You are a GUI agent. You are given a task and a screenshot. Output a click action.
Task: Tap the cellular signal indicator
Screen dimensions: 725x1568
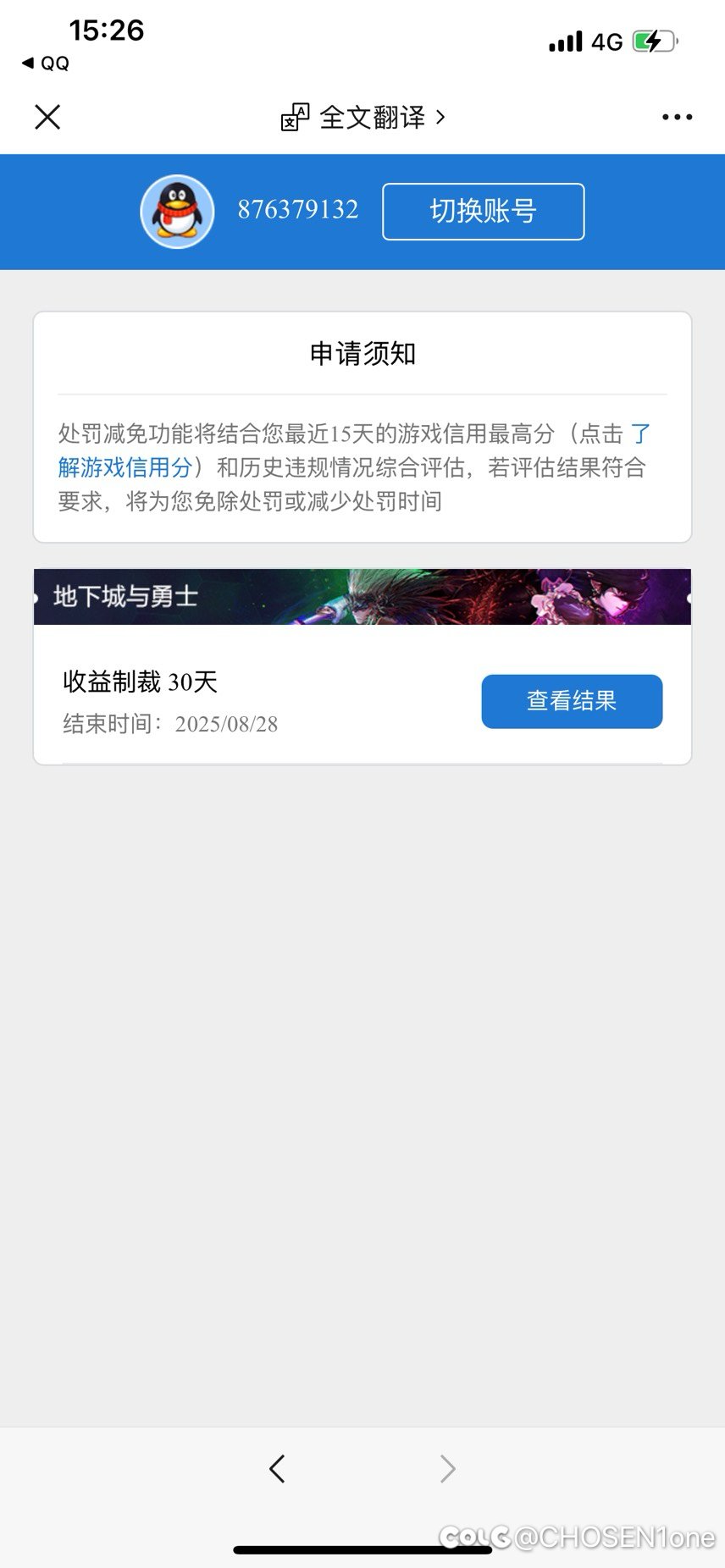tap(566, 40)
